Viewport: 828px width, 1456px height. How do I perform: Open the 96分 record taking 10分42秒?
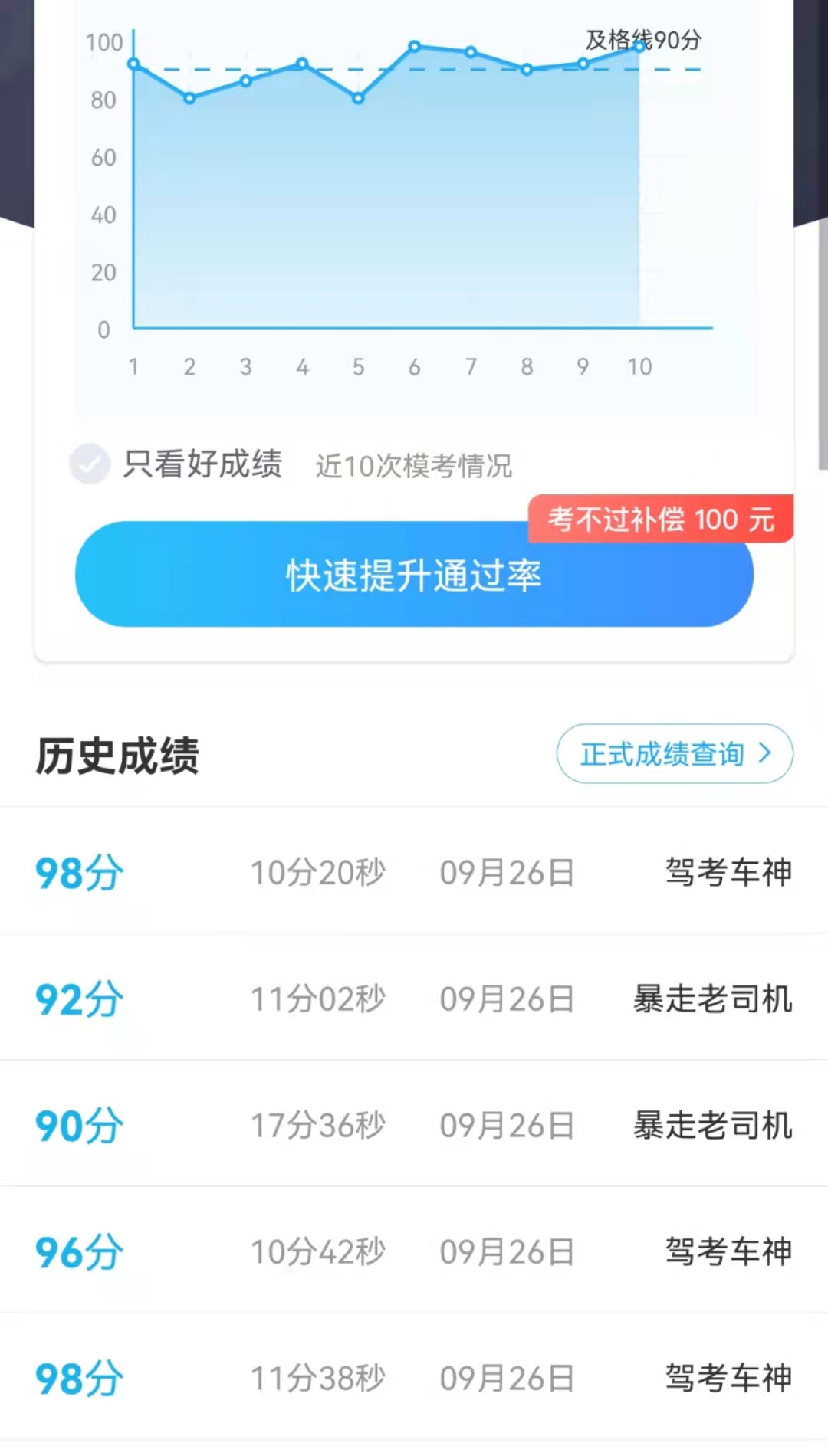pos(414,1251)
